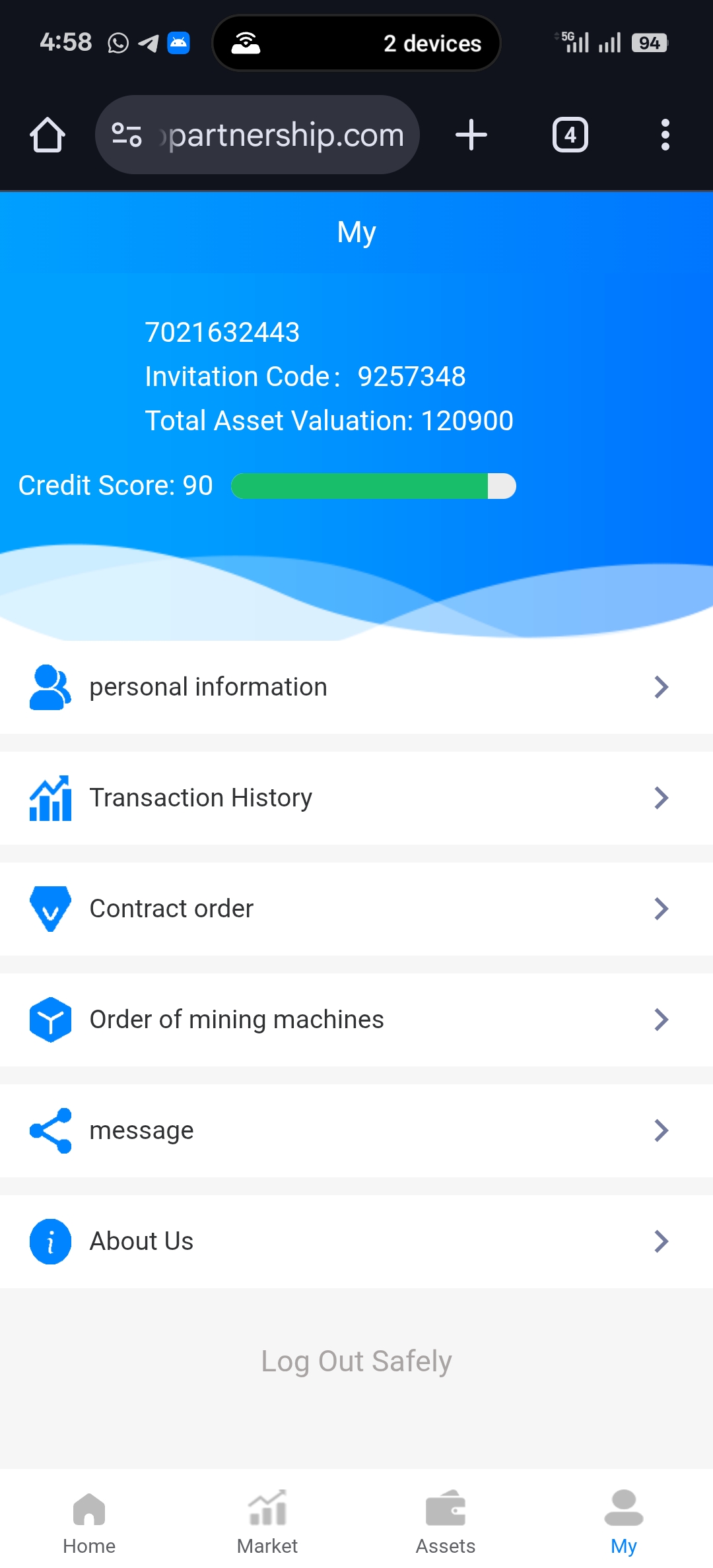Open Contract order row
The image size is (713, 1568).
pyautogui.click(x=356, y=909)
